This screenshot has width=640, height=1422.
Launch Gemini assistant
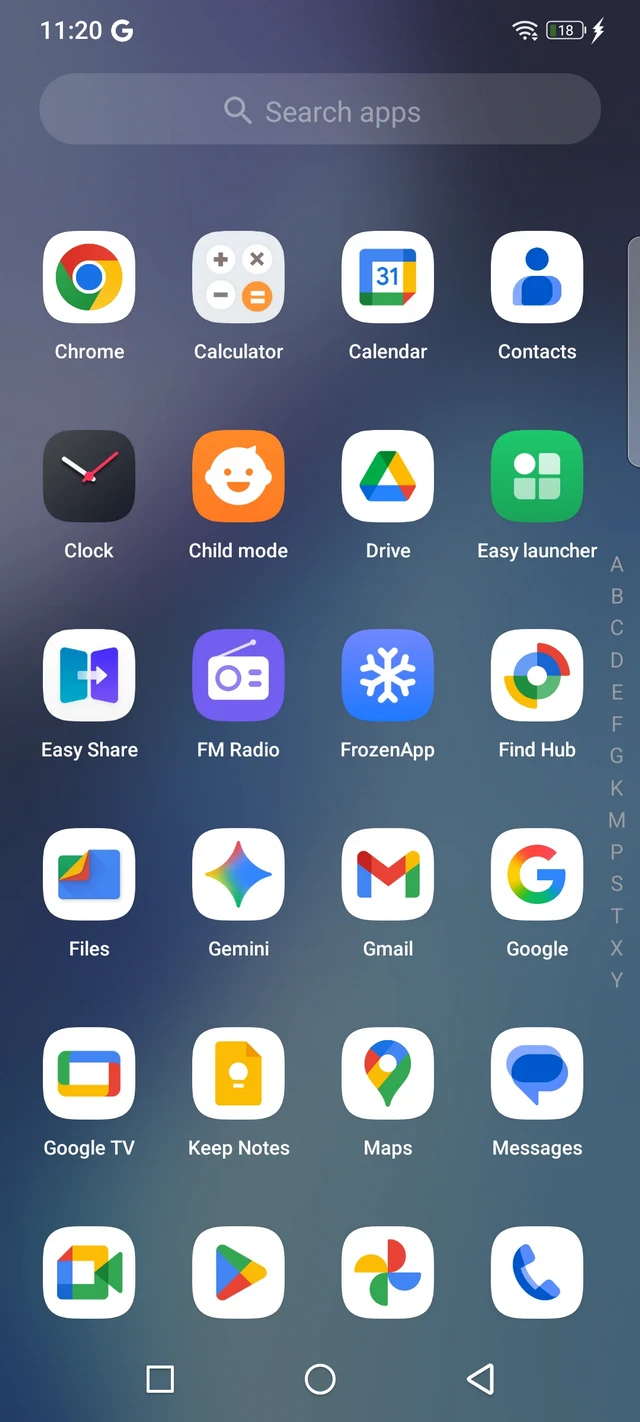[238, 874]
